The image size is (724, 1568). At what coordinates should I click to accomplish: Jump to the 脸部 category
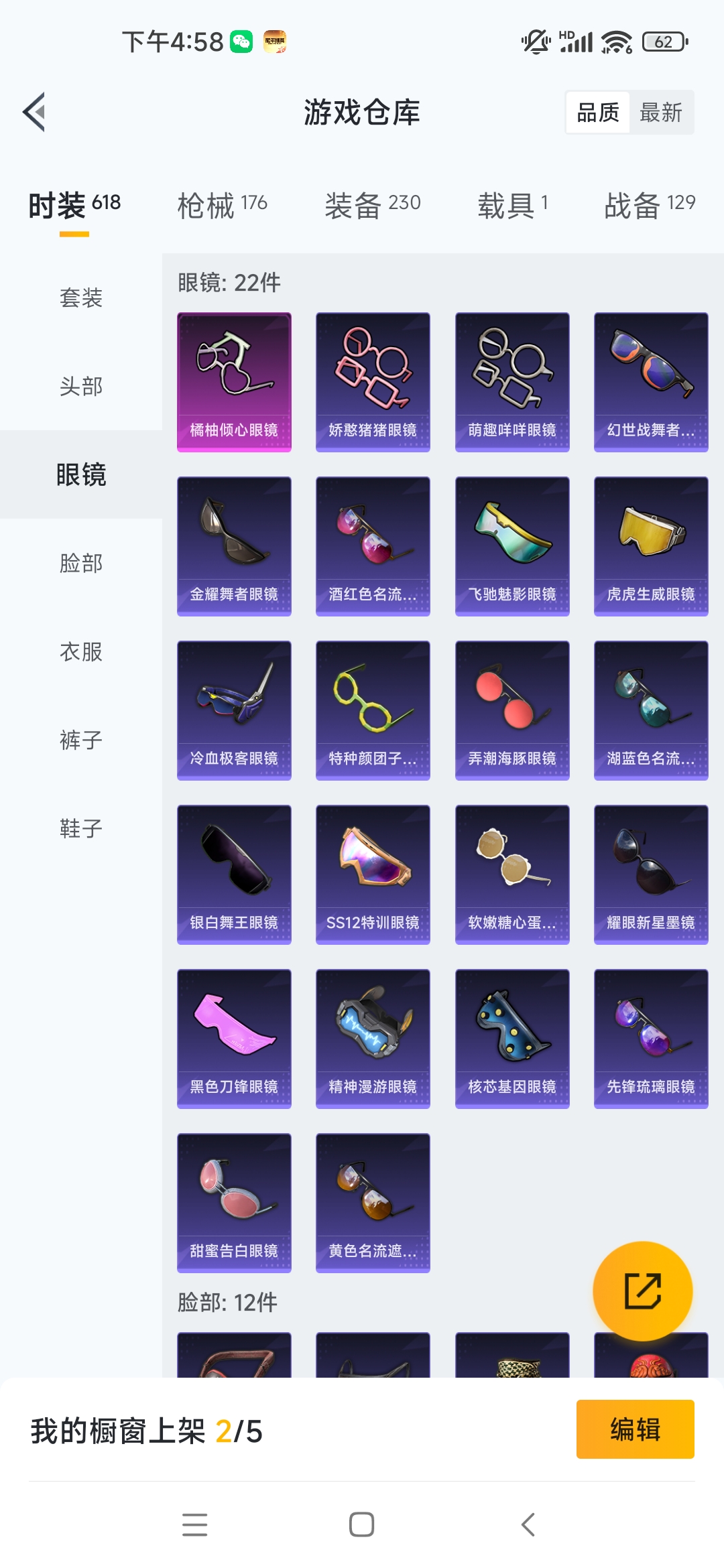point(81,563)
